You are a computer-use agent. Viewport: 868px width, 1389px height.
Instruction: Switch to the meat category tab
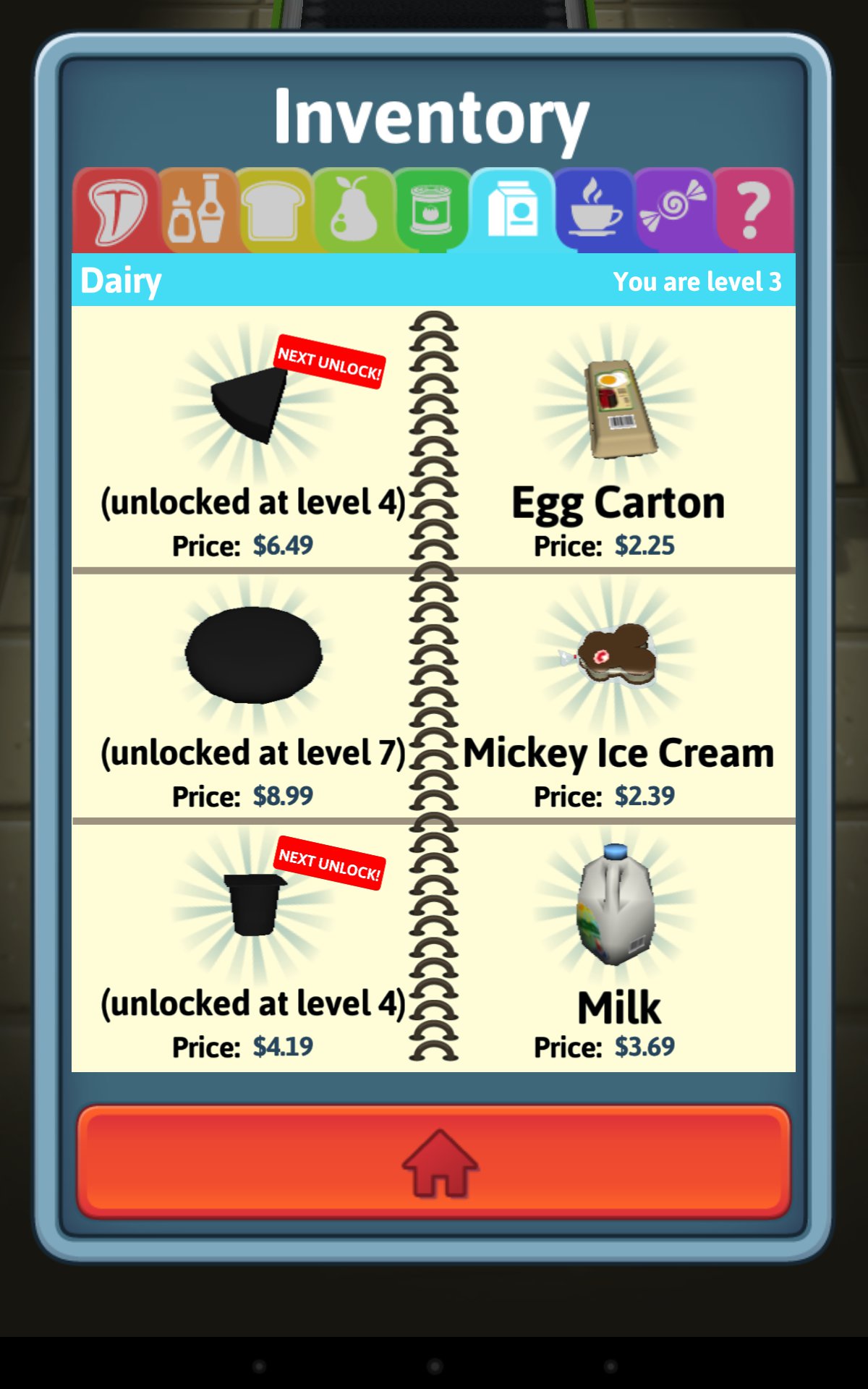coord(116,211)
